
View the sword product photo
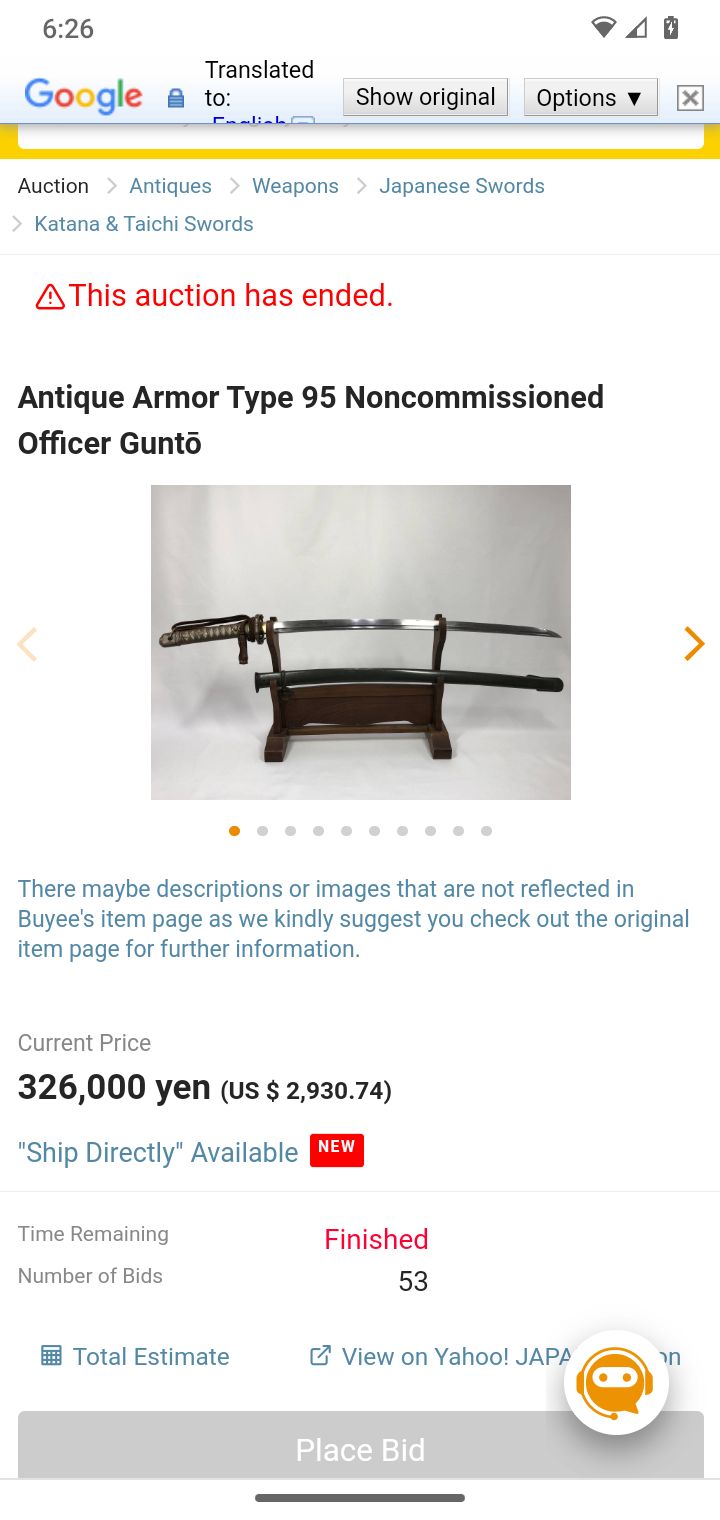(361, 642)
